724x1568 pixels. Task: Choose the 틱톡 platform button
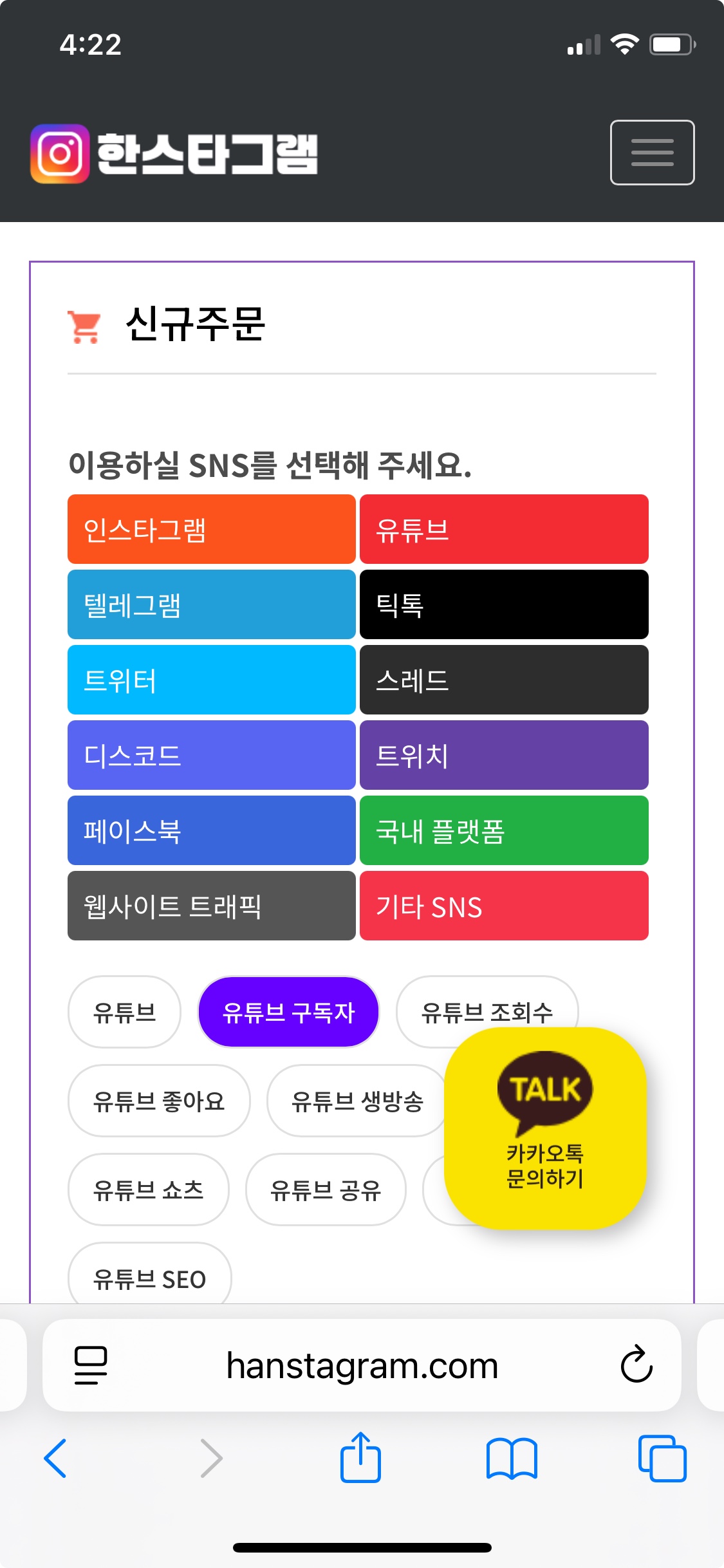(504, 604)
